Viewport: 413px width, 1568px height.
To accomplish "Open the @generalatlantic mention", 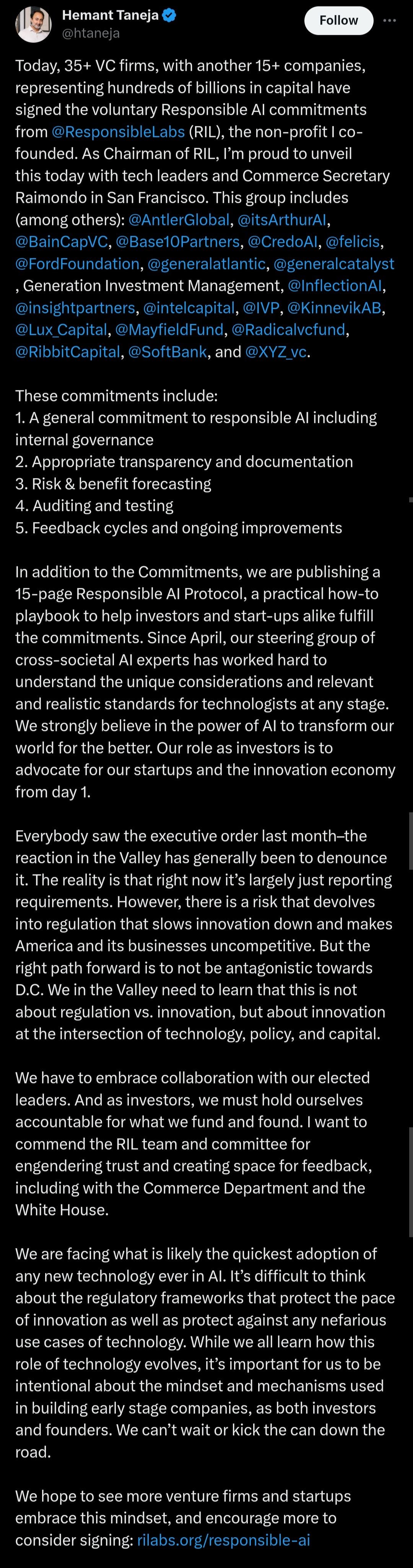I will point(206,264).
